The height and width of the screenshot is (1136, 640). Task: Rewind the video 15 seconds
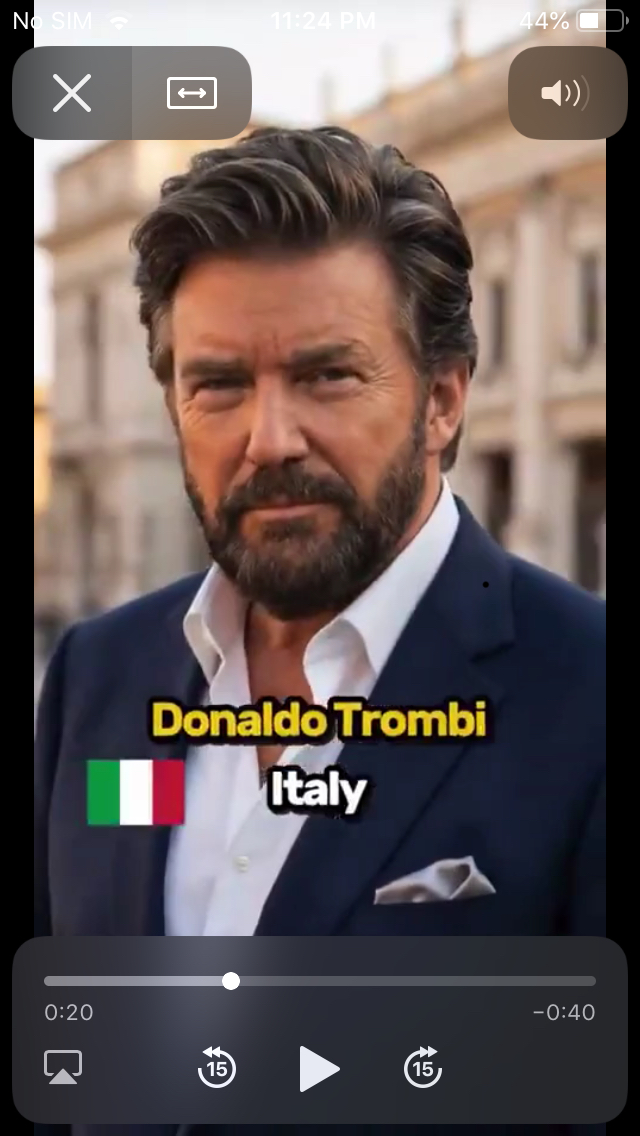tap(216, 1069)
